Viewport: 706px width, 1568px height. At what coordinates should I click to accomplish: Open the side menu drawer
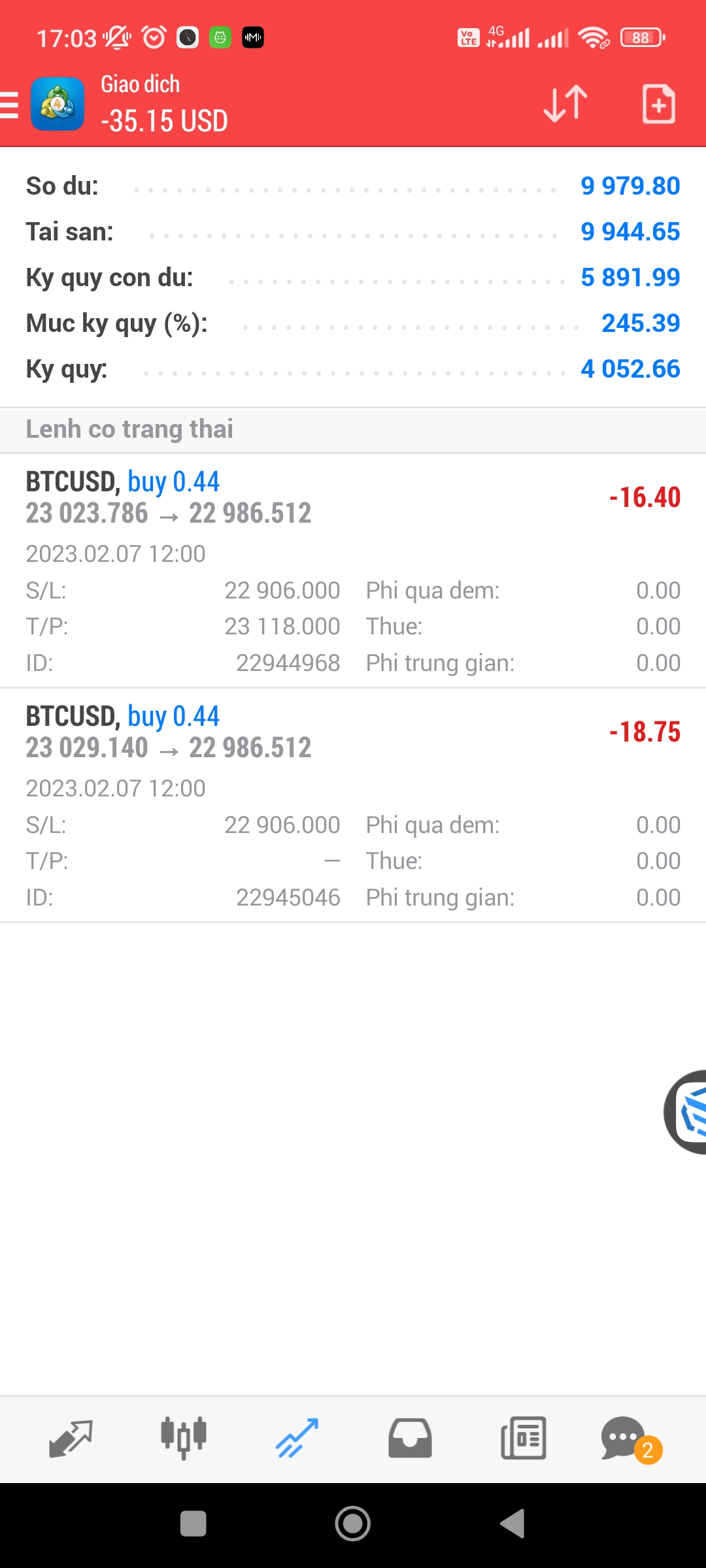[x=10, y=105]
